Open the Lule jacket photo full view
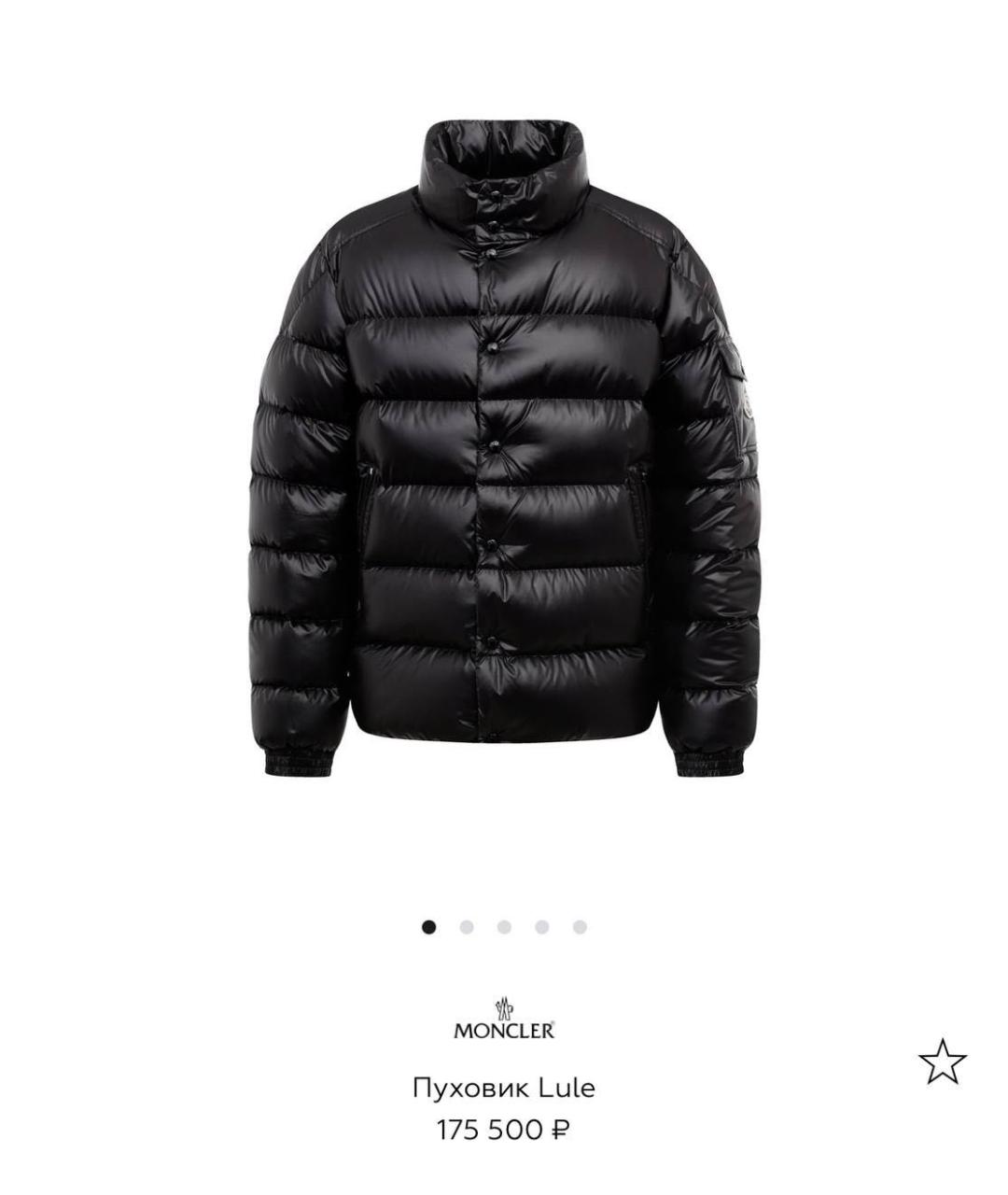 click(504, 448)
